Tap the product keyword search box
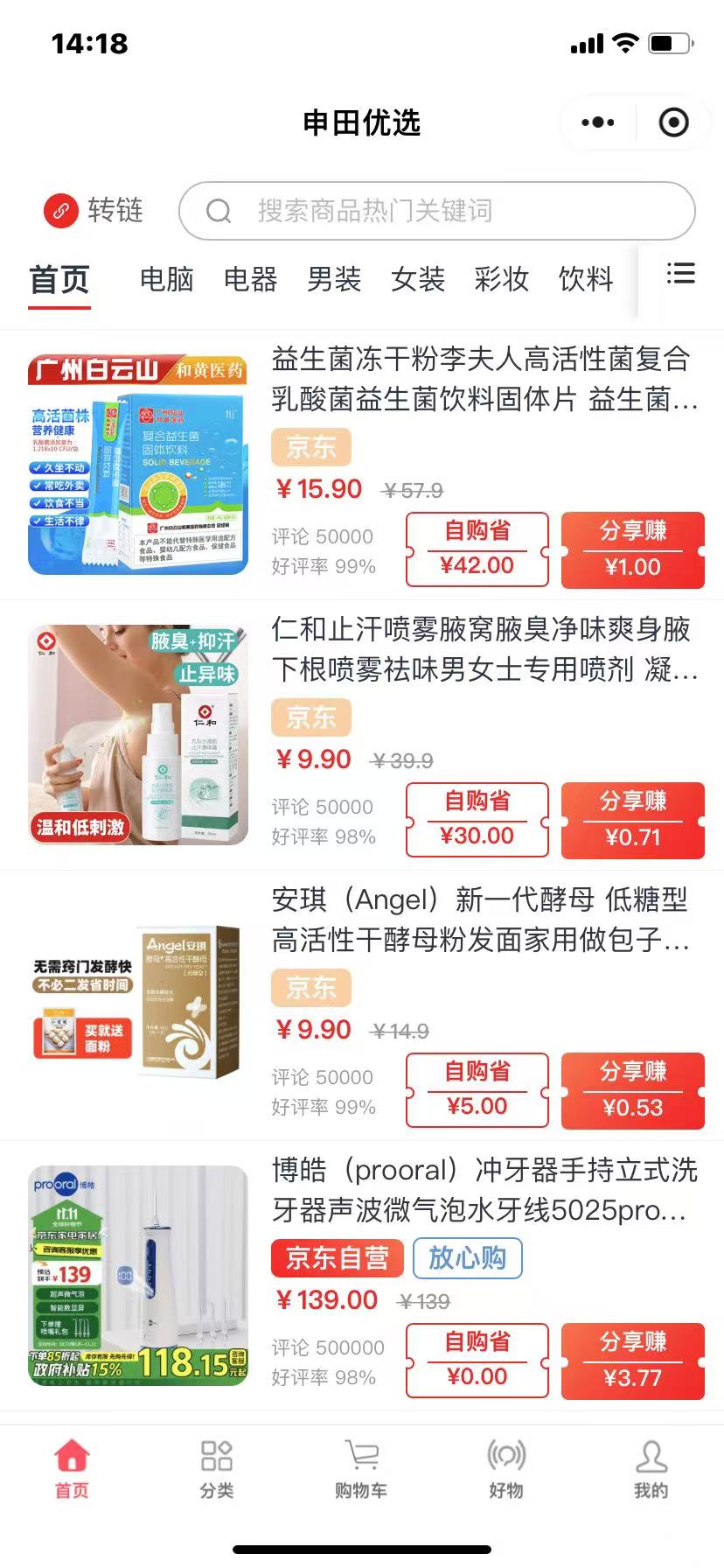The width and height of the screenshot is (724, 1568). tap(437, 211)
